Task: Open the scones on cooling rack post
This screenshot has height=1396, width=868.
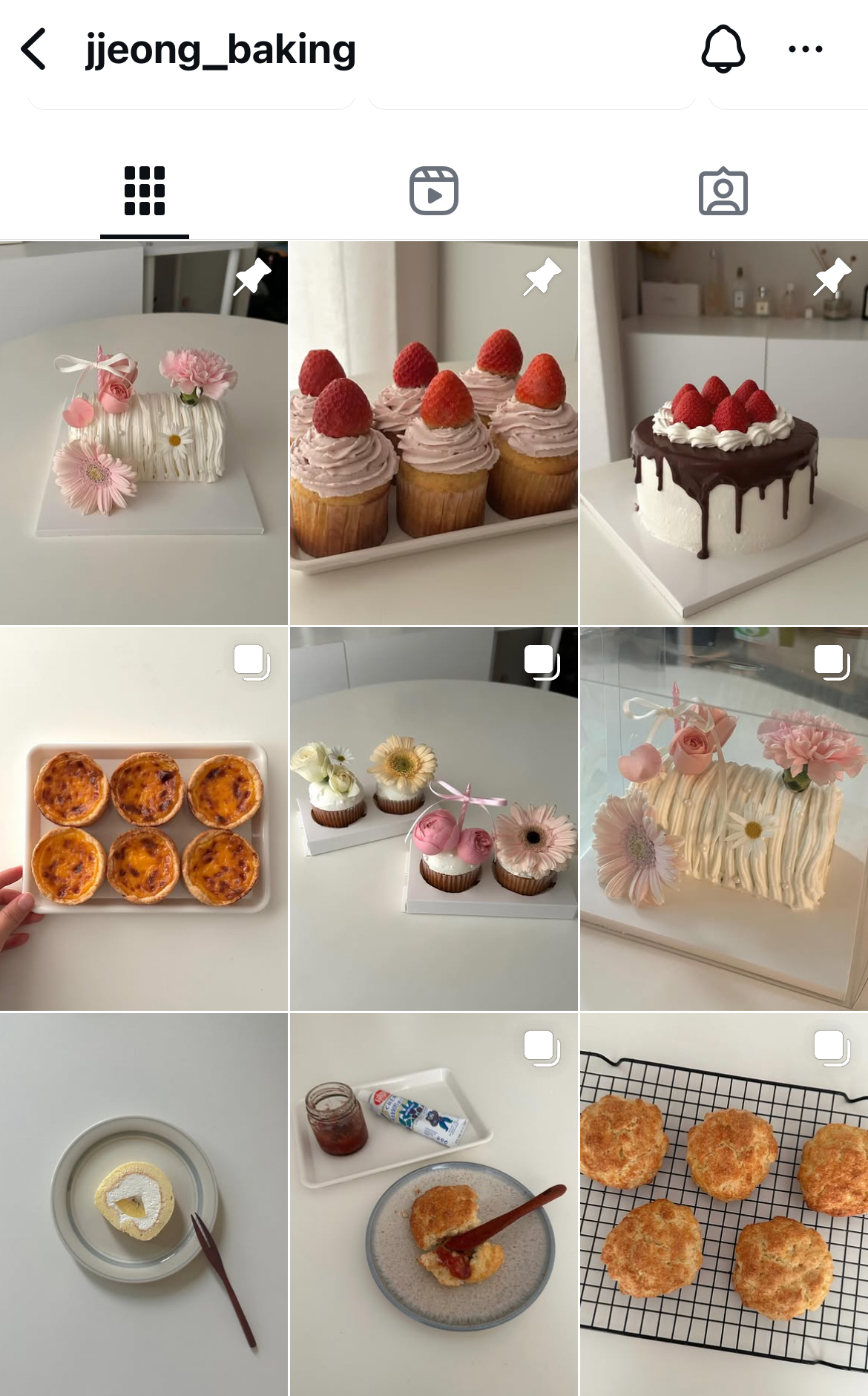Action: pyautogui.click(x=723, y=1204)
